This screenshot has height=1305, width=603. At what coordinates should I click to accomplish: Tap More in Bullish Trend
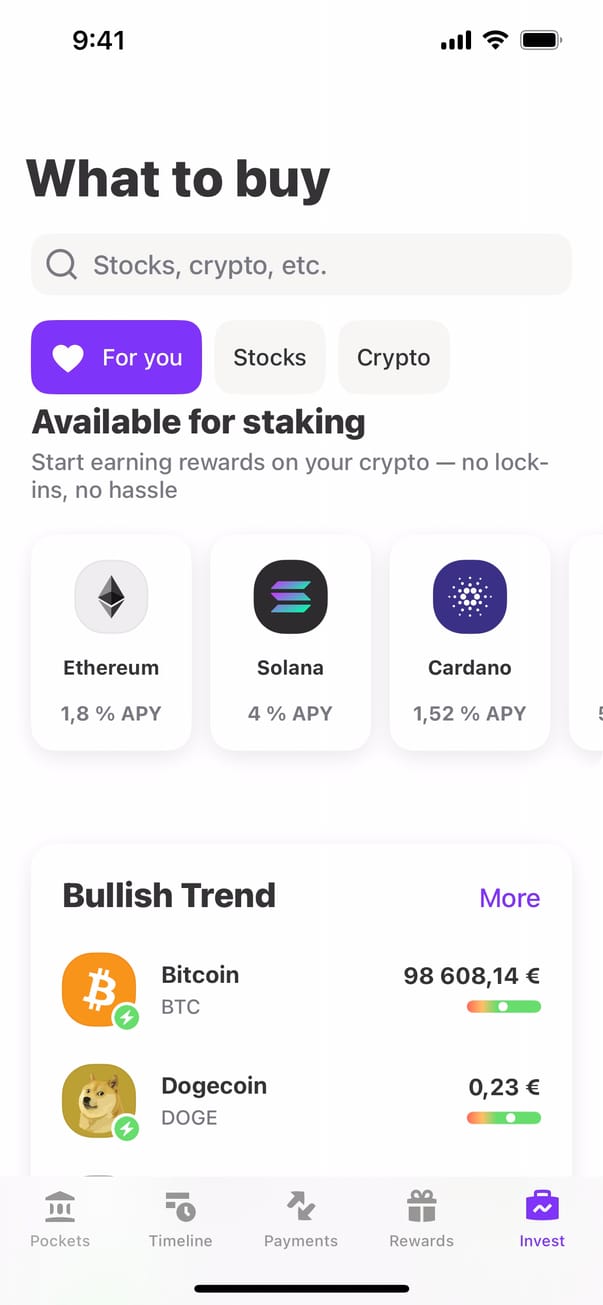509,898
